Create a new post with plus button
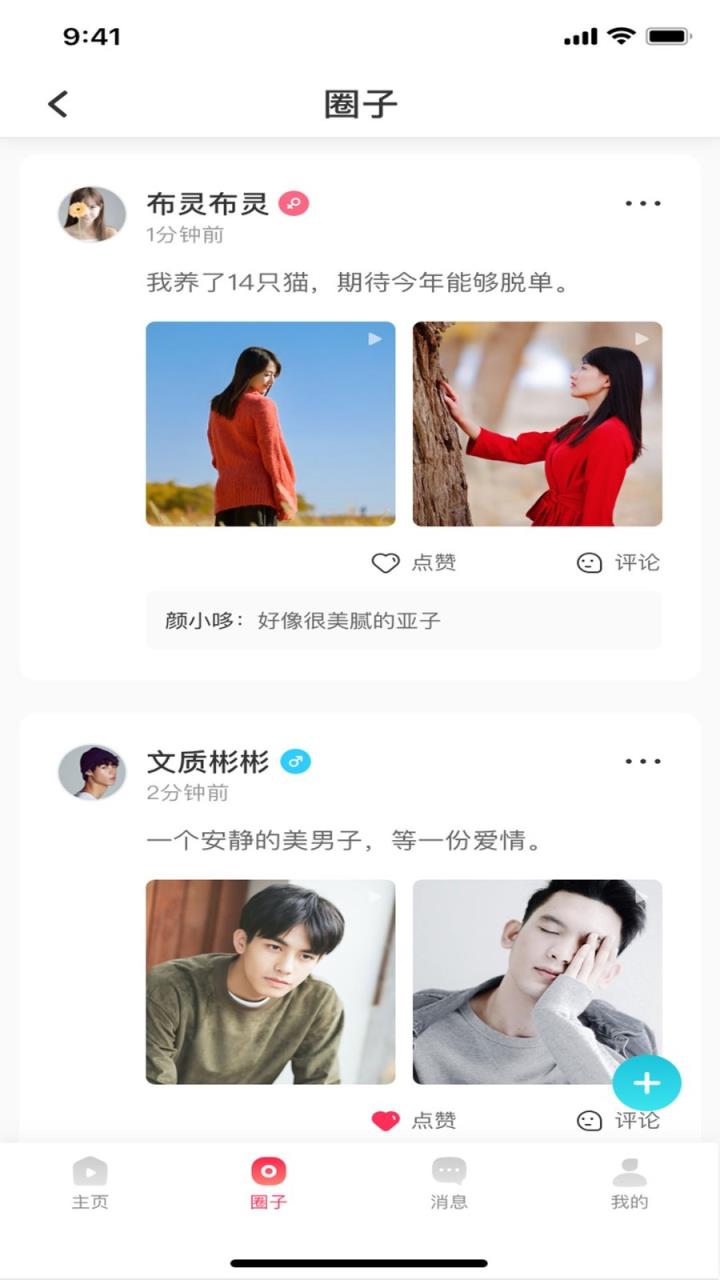 647,1083
